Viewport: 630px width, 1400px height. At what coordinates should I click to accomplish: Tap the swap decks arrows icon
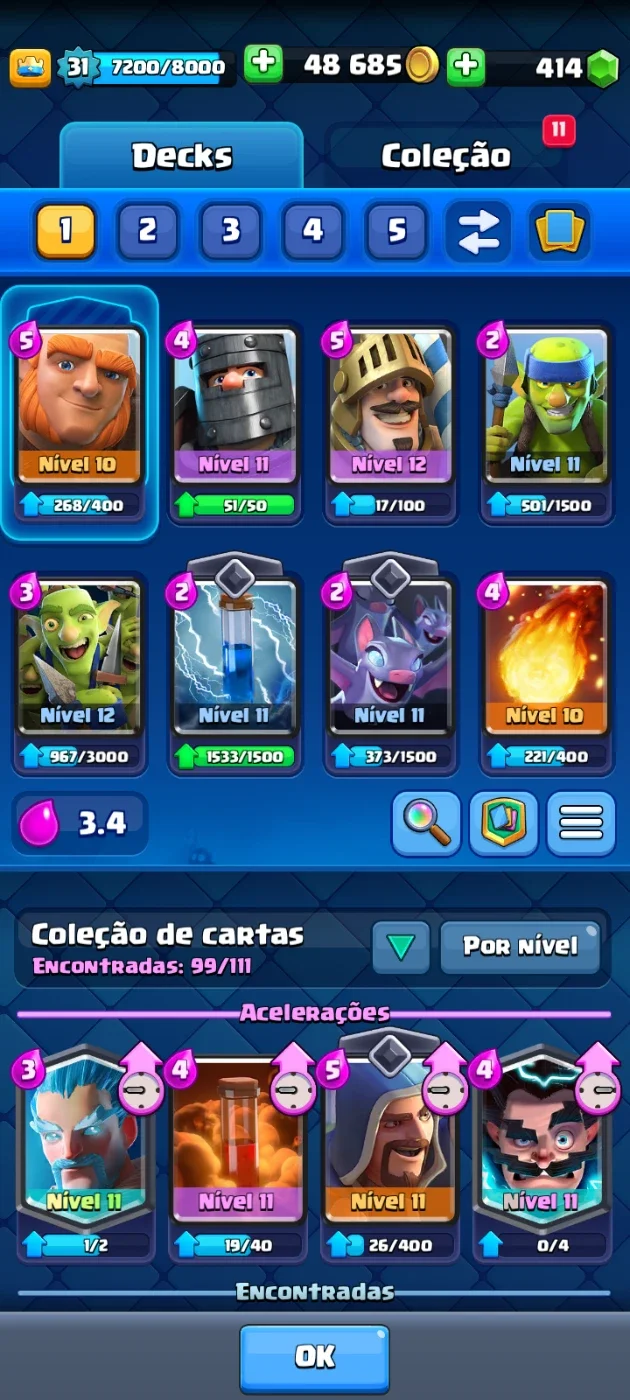(x=479, y=231)
